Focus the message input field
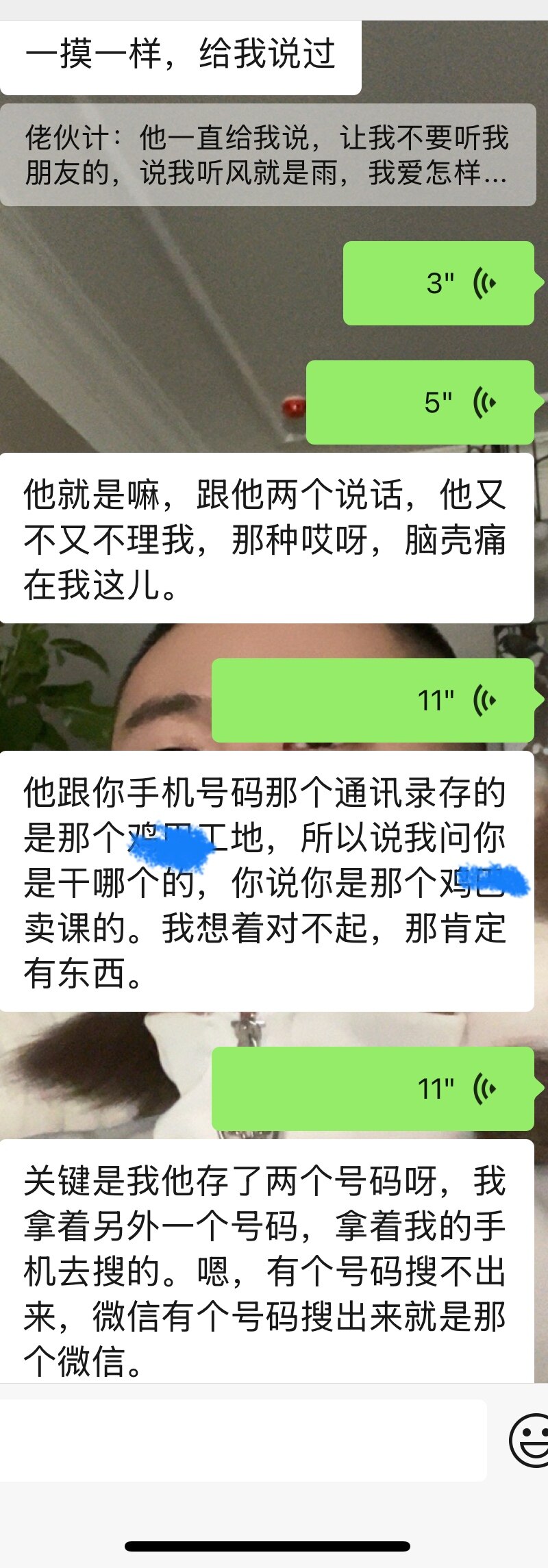548x1568 pixels. (243, 1441)
